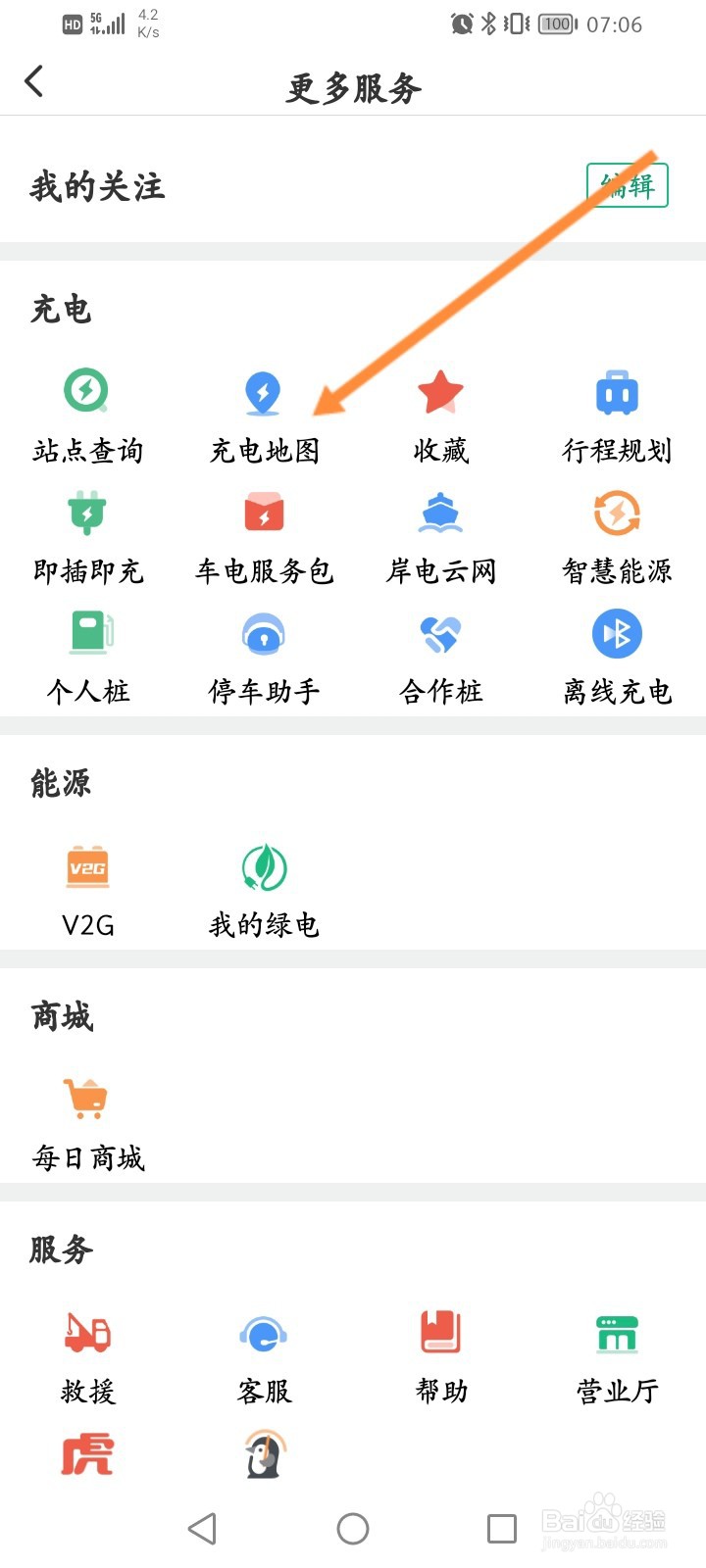The image size is (706, 1568).
Task: Go back using the top-left arrow
Action: (x=35, y=82)
